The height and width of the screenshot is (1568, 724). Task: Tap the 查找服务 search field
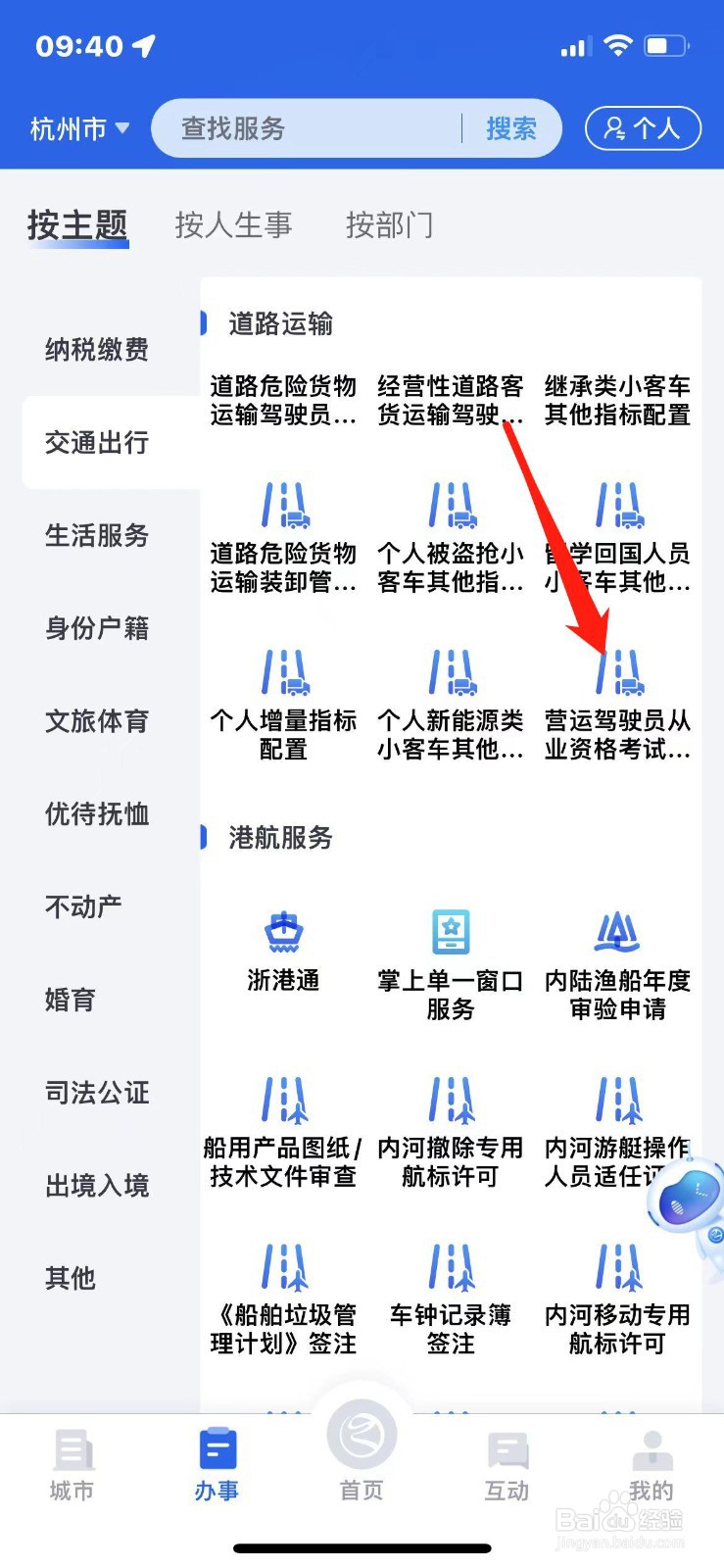304,127
